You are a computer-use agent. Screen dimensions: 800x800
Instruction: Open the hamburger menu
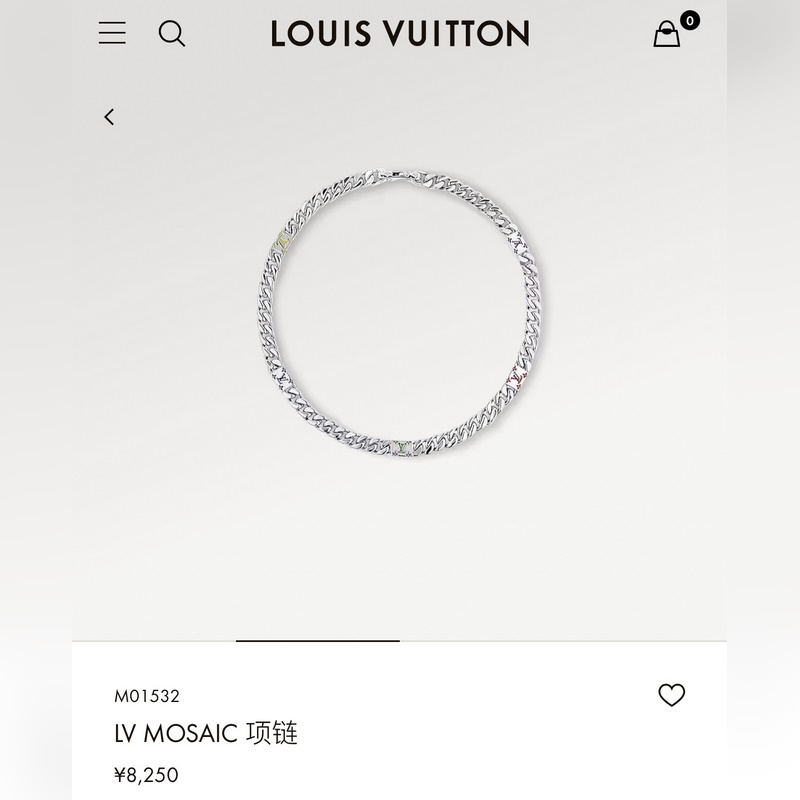pos(112,33)
